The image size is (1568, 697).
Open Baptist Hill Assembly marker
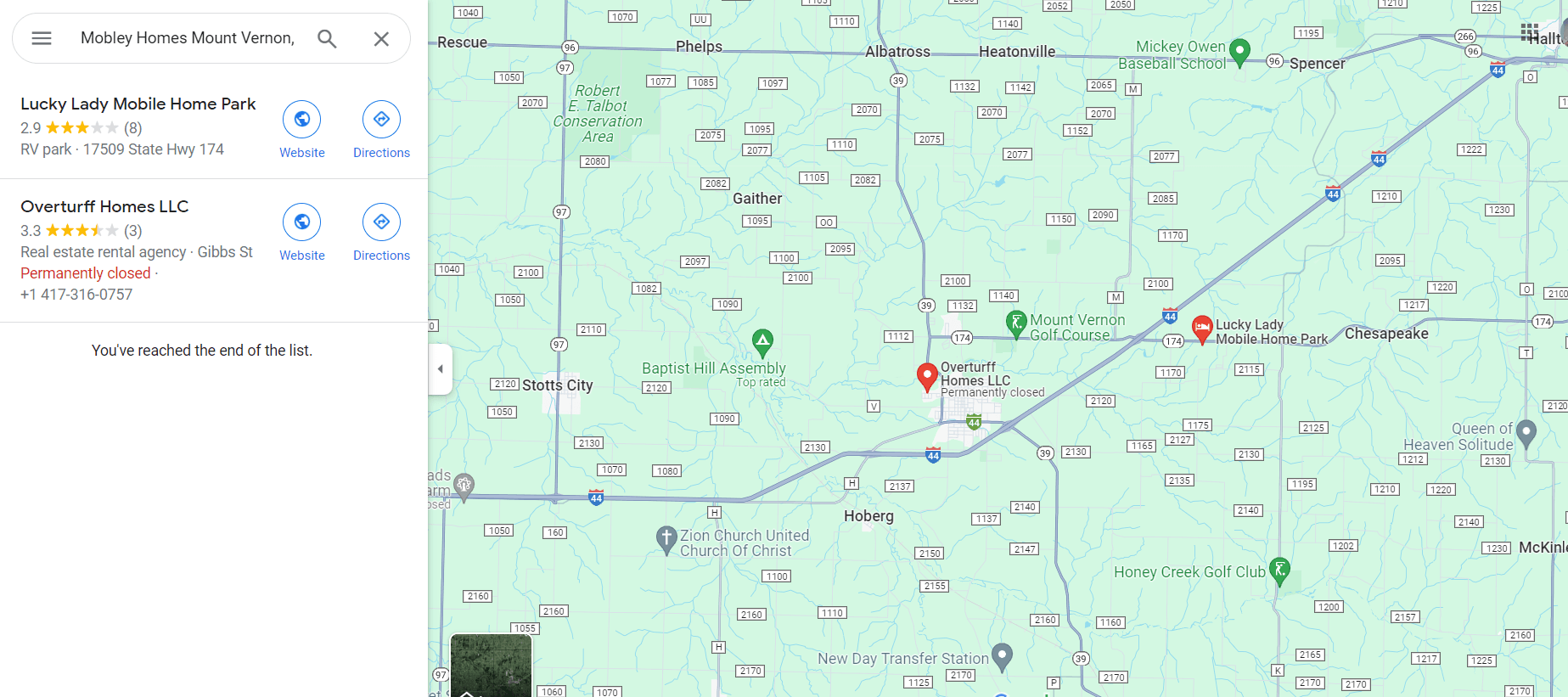pyautogui.click(x=762, y=342)
